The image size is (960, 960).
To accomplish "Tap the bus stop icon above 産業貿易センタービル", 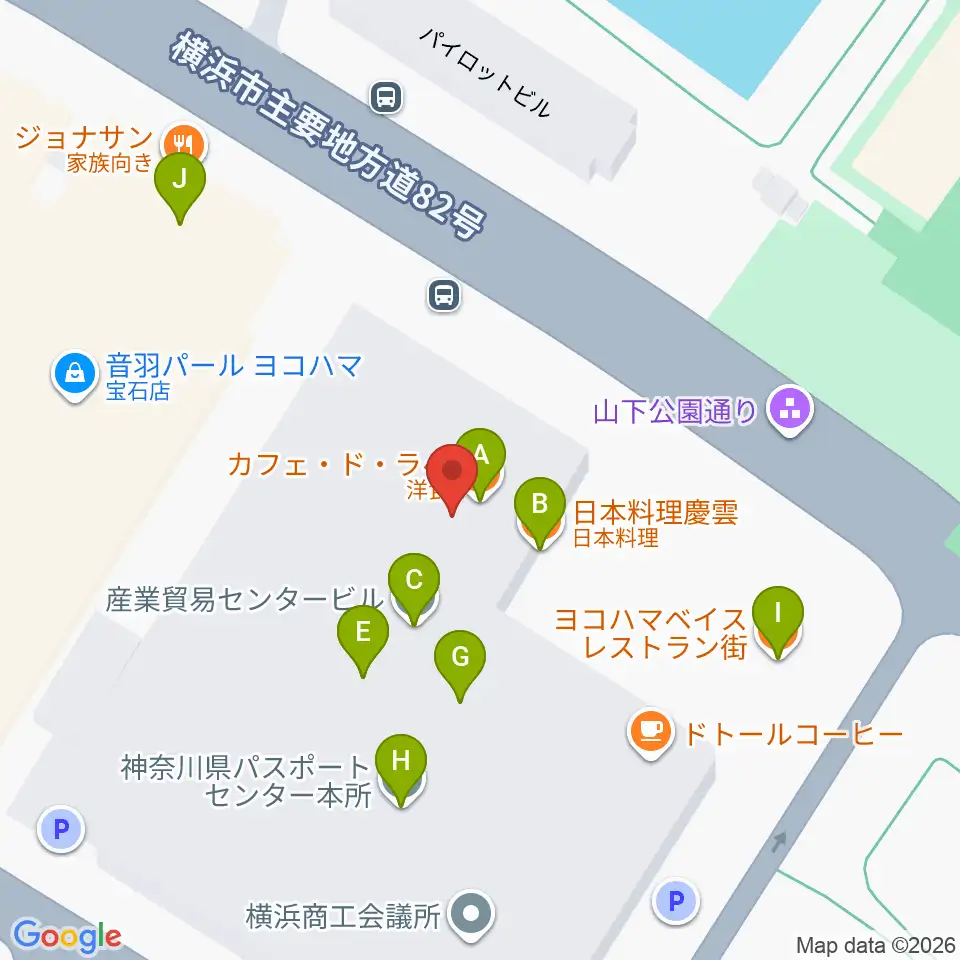I will [x=444, y=295].
